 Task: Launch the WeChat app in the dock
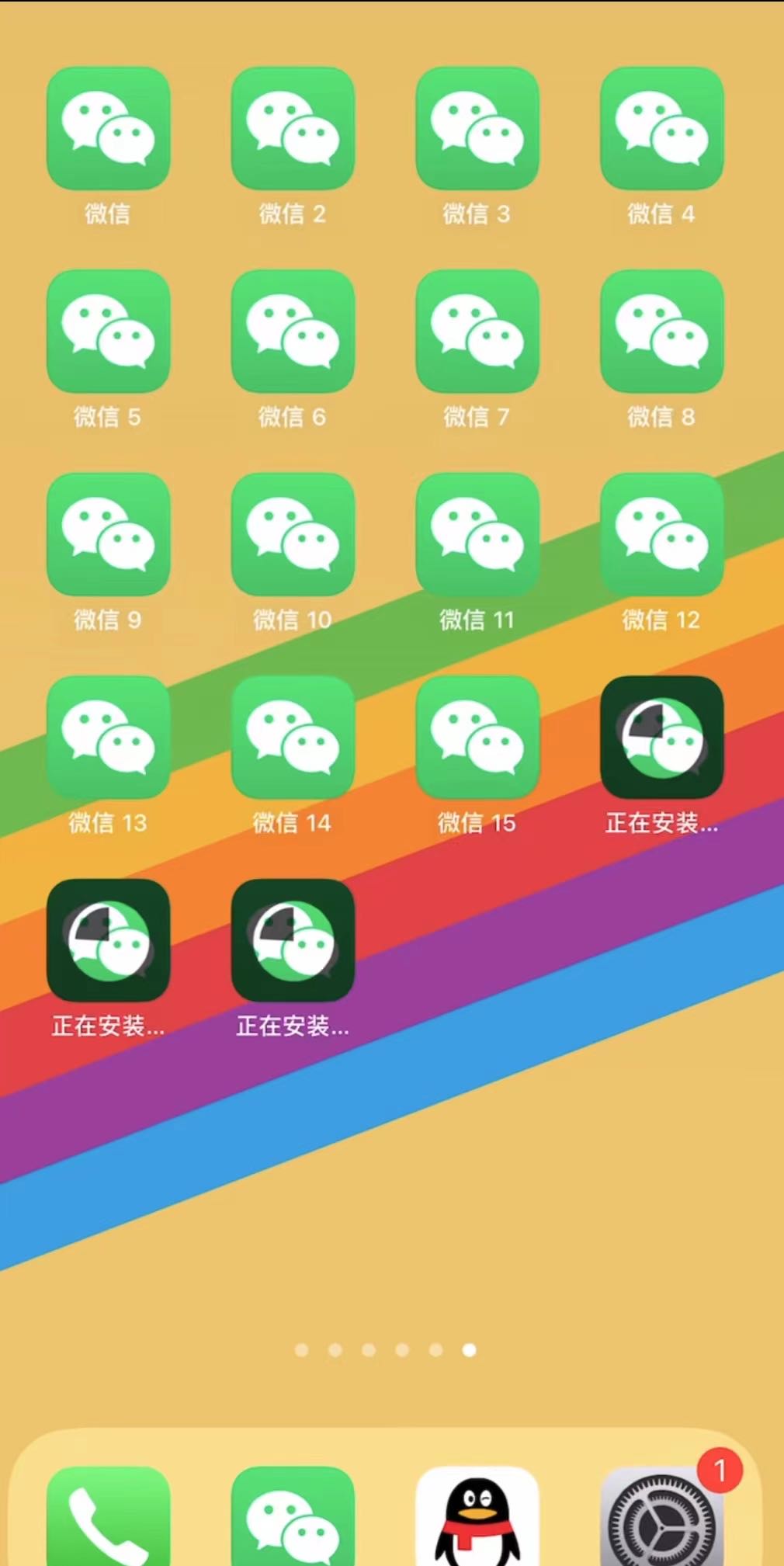(x=293, y=1518)
